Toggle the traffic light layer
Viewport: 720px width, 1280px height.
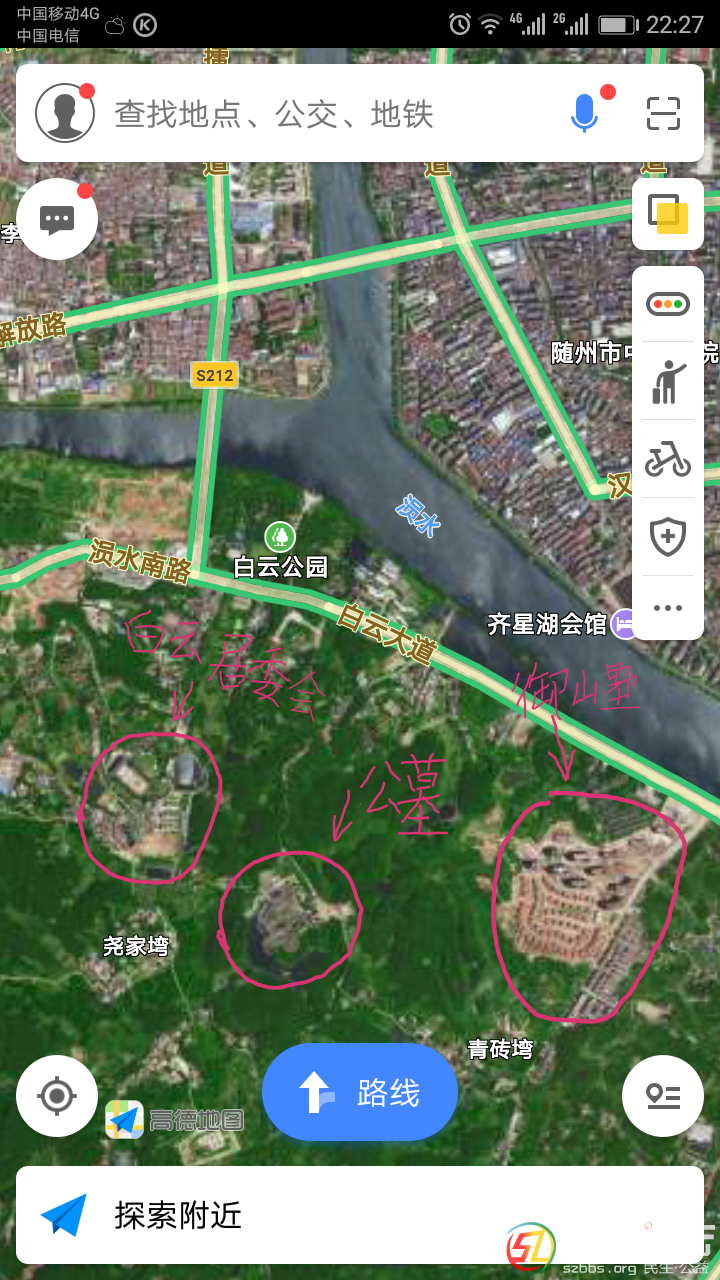coord(667,303)
